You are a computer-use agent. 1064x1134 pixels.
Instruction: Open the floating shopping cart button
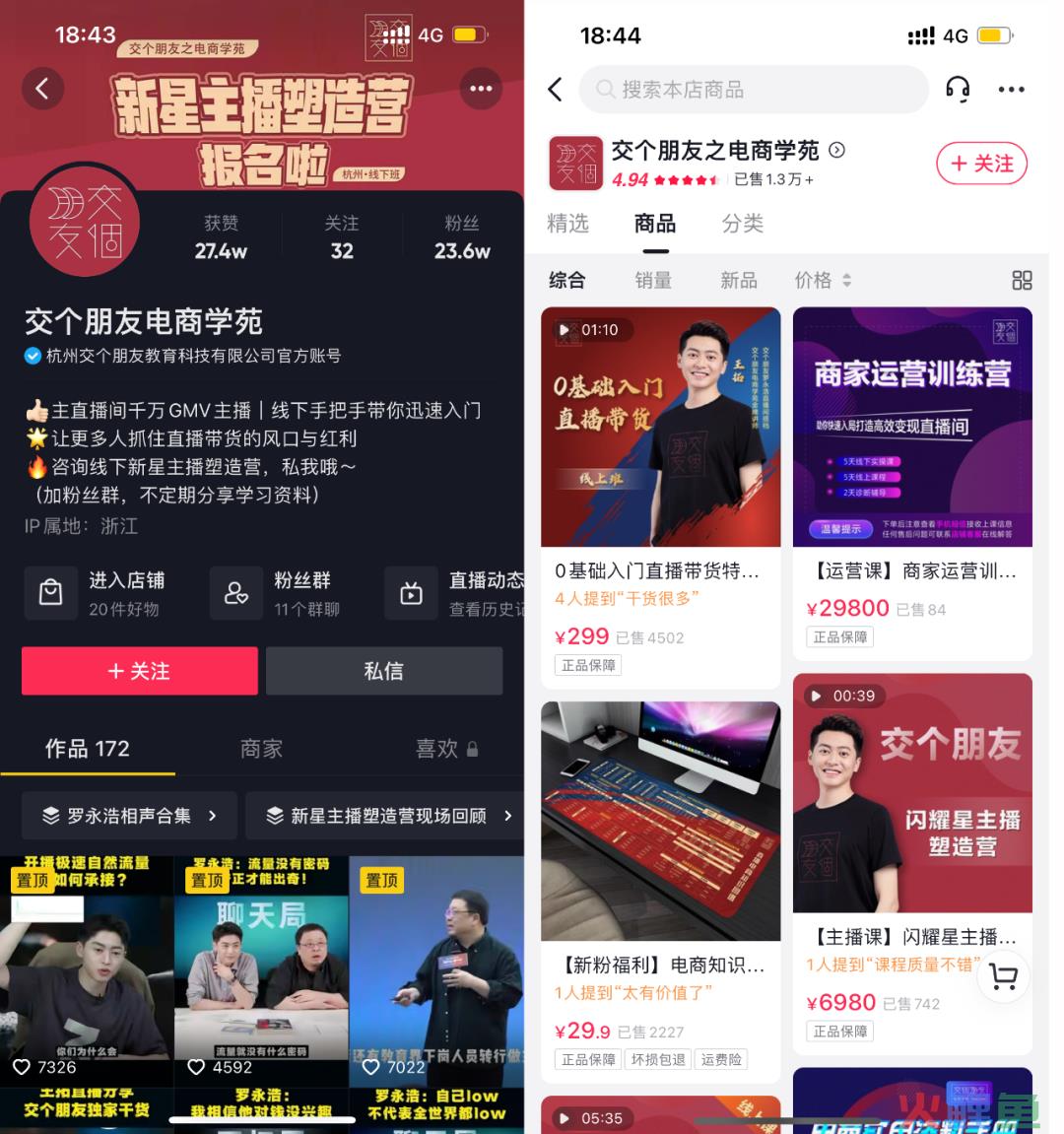1003,976
